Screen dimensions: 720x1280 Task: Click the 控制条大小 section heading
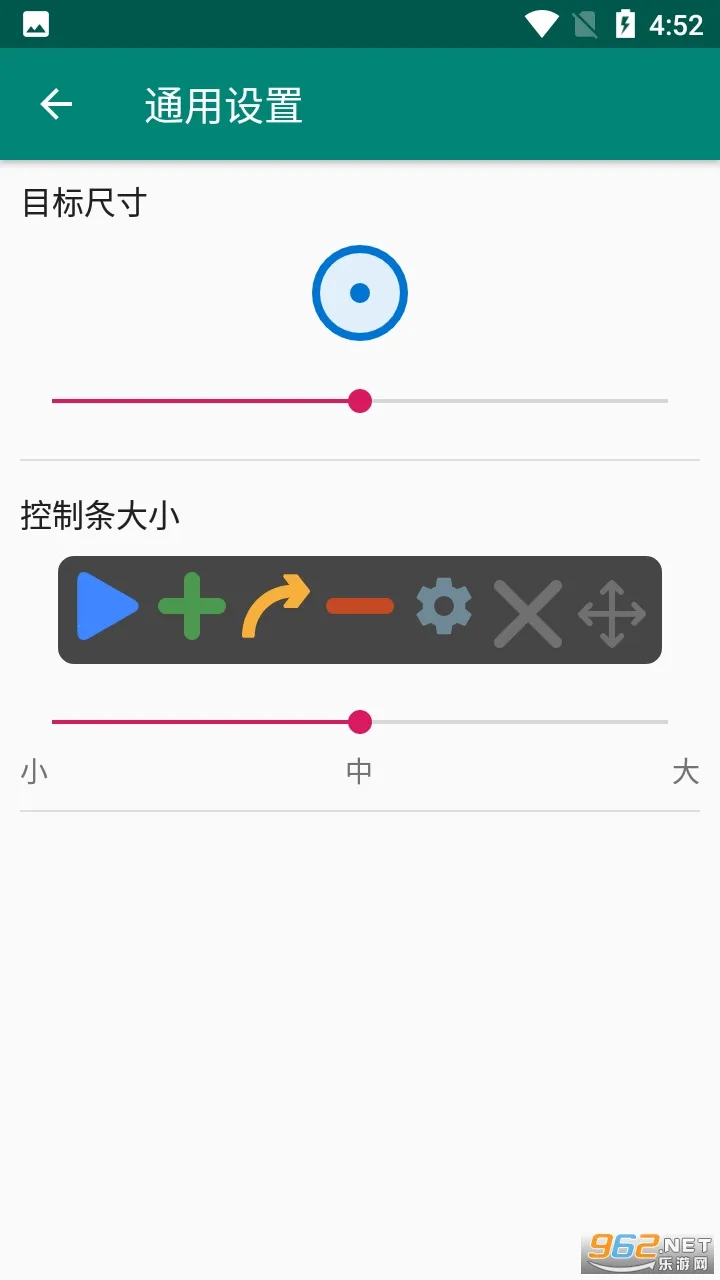[97, 515]
